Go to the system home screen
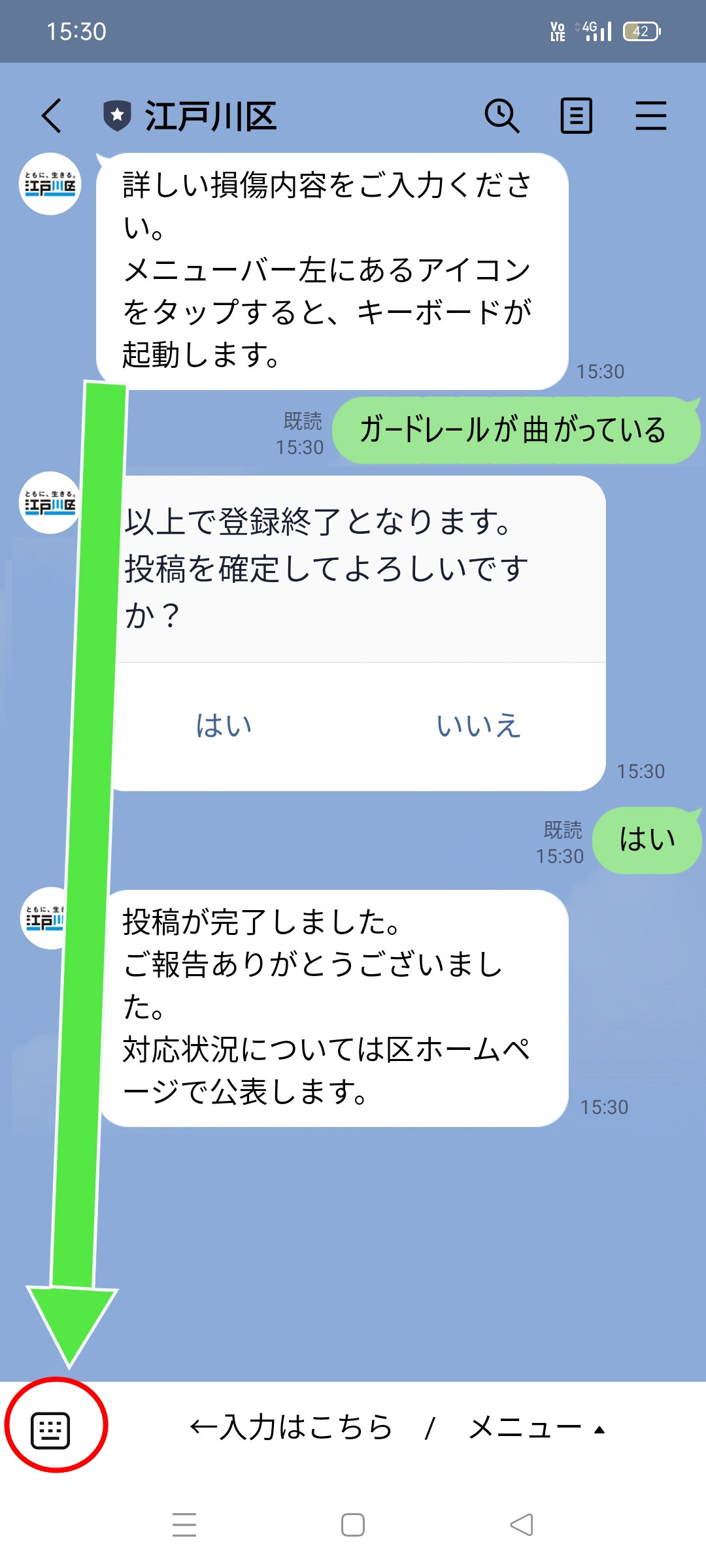Screen dimensions: 706x1568 (x=353, y=1525)
